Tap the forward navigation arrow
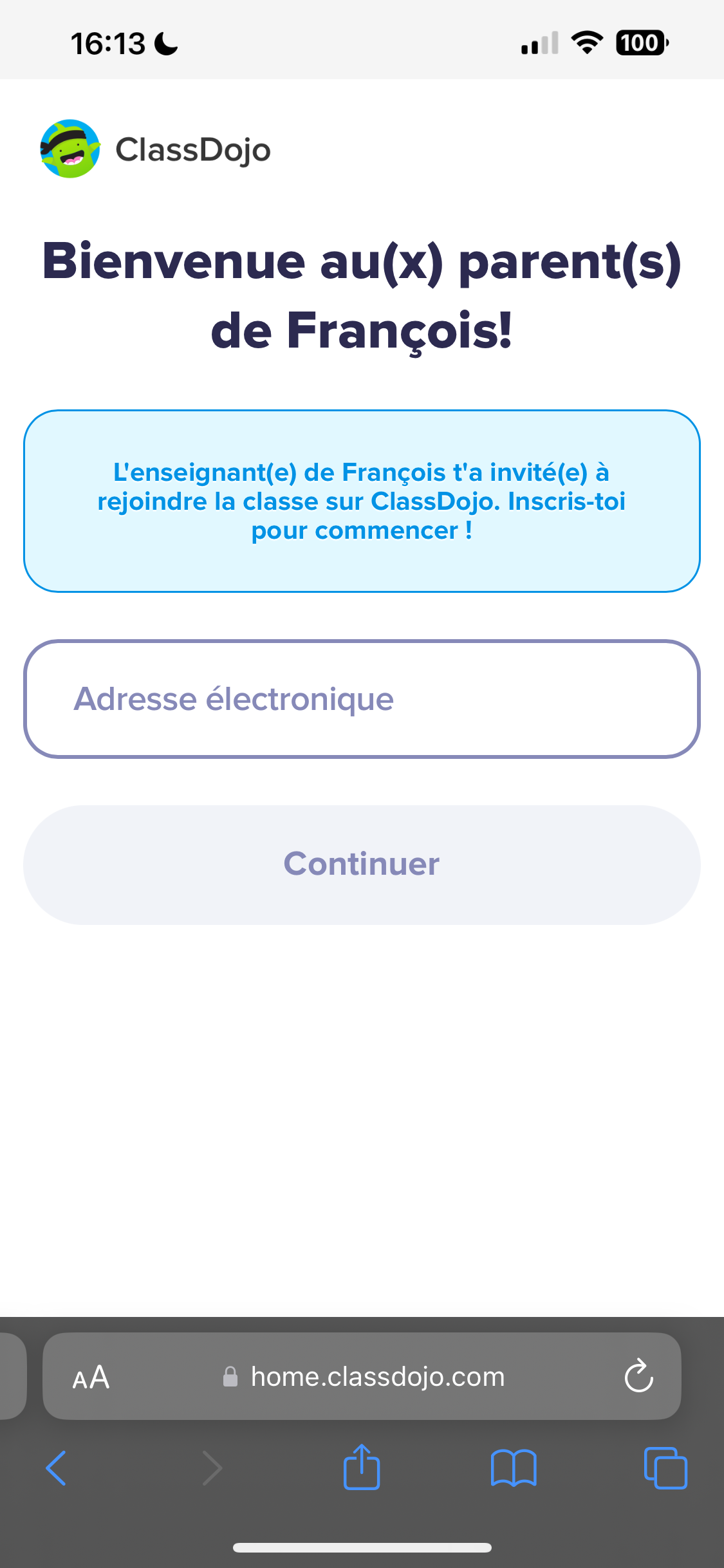This screenshot has width=724, height=1568. tap(211, 1468)
